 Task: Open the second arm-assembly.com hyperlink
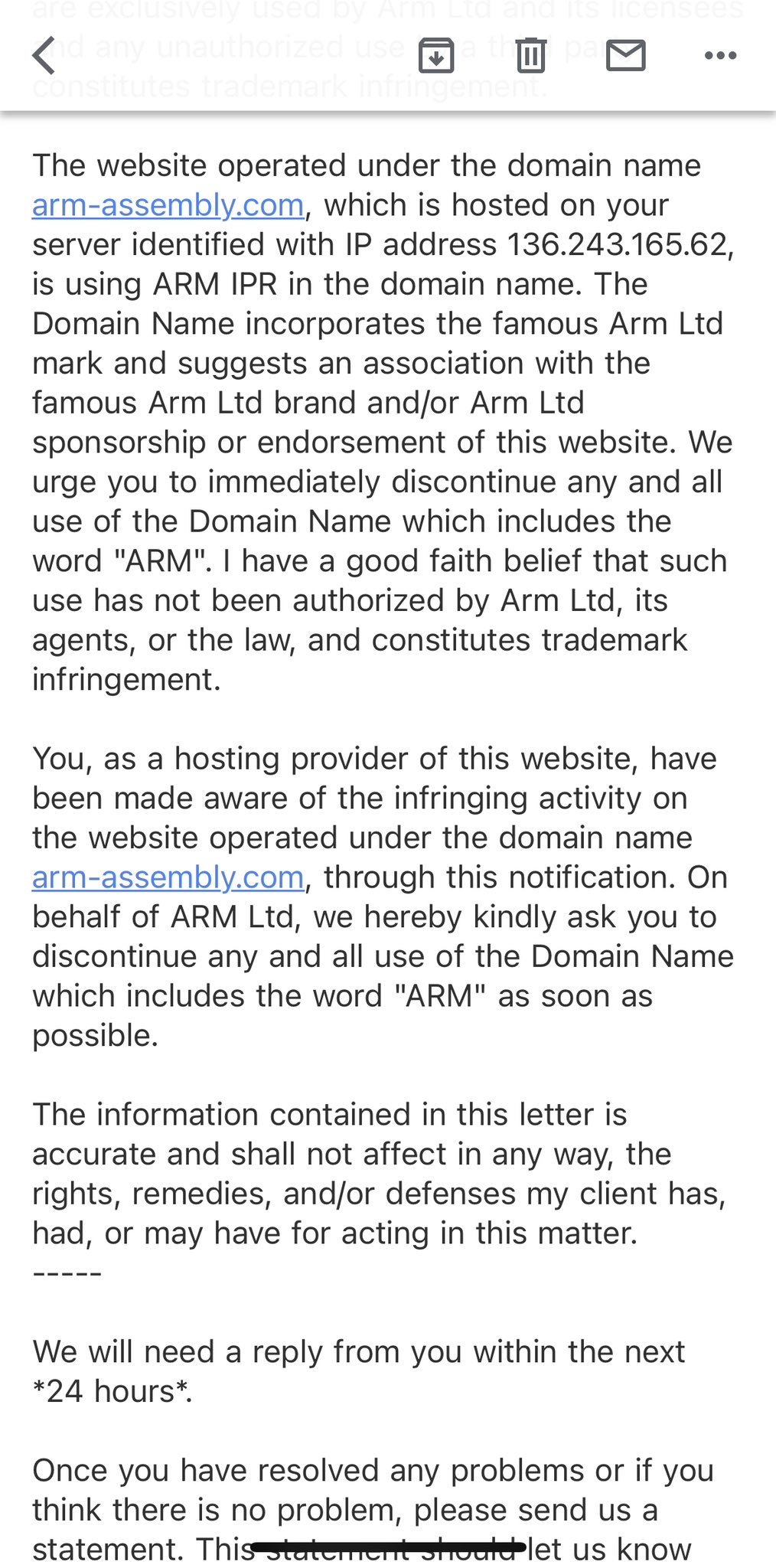point(165,877)
